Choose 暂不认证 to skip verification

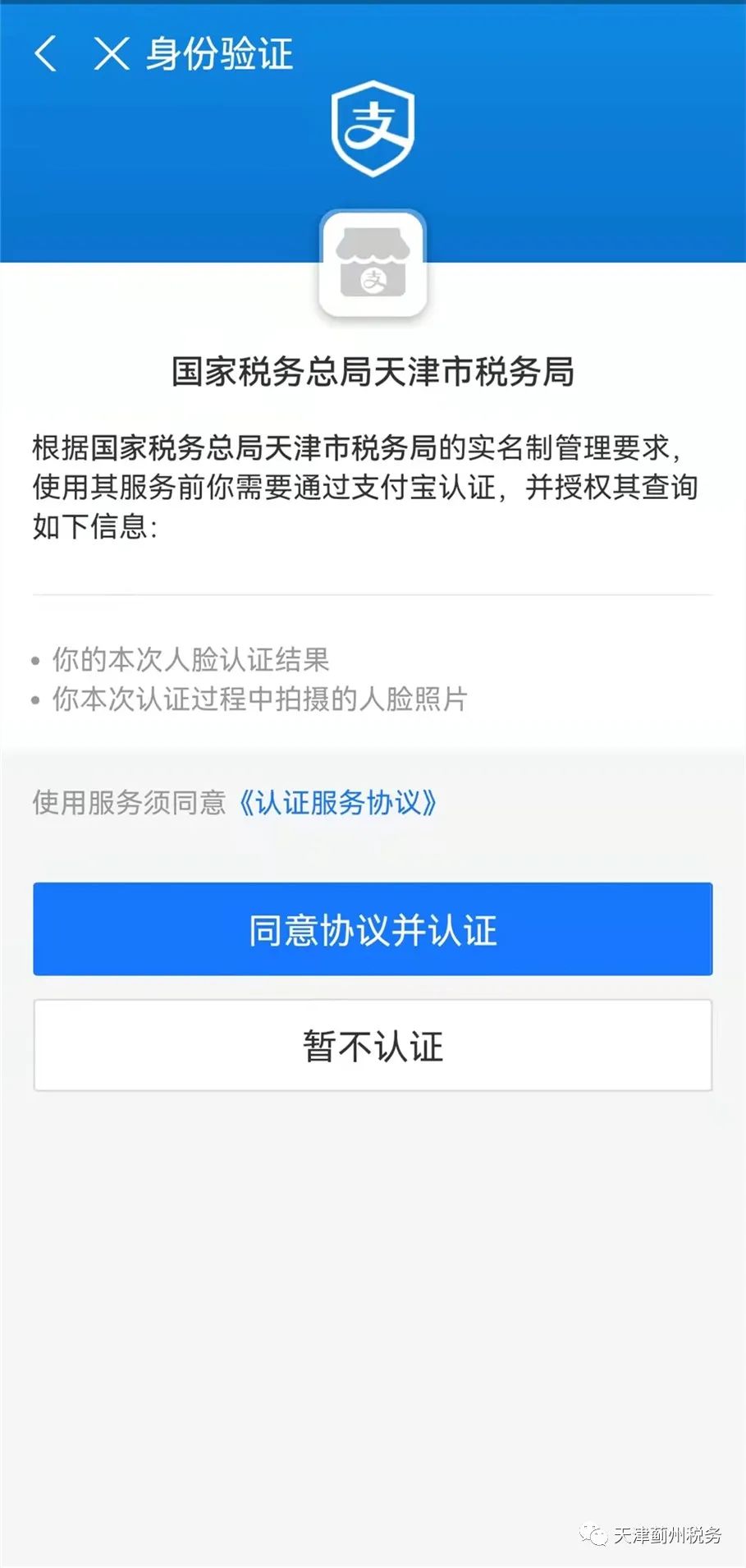[373, 1045]
